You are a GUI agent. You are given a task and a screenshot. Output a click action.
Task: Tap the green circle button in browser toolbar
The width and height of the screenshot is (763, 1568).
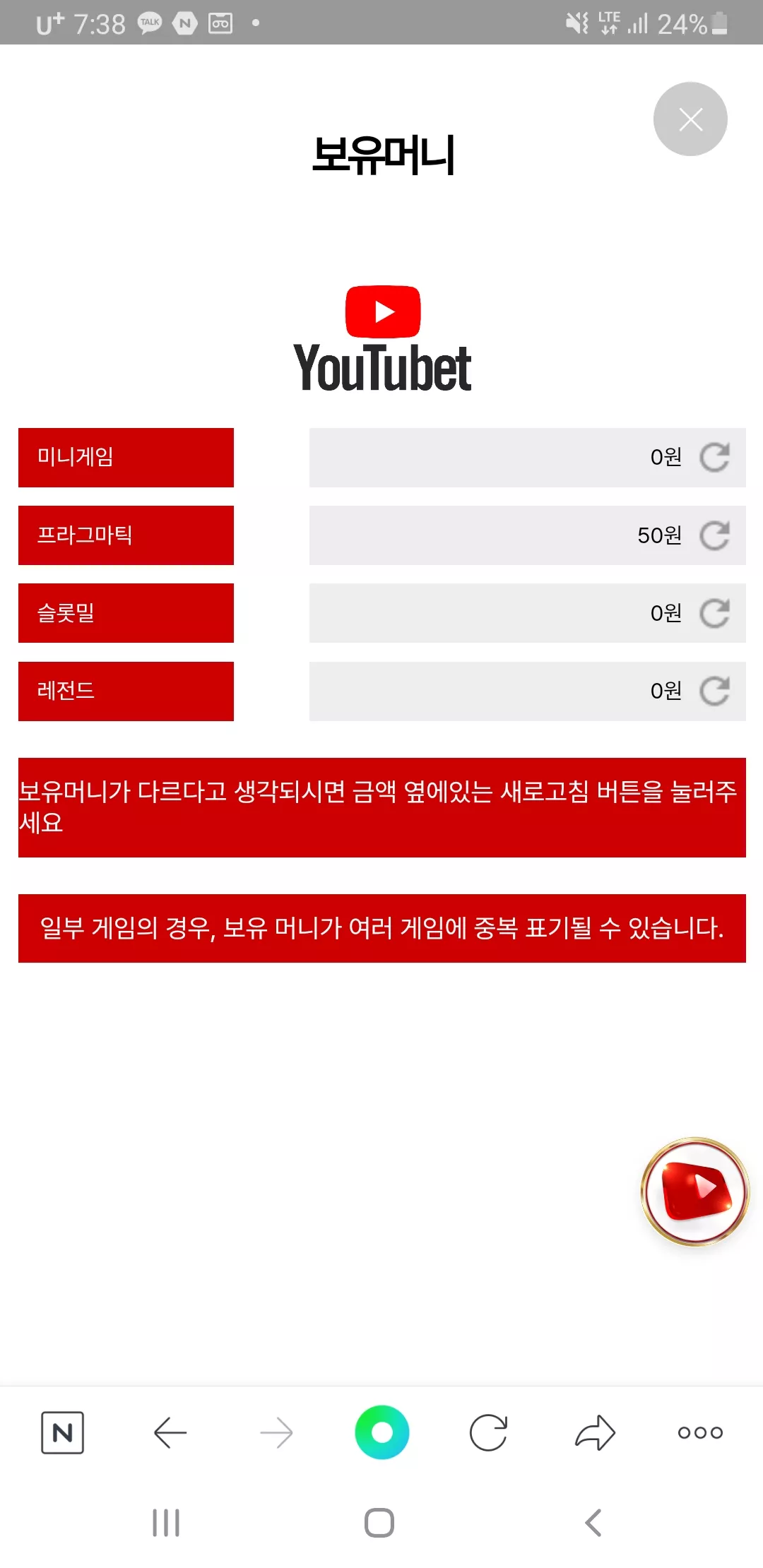(x=382, y=1432)
